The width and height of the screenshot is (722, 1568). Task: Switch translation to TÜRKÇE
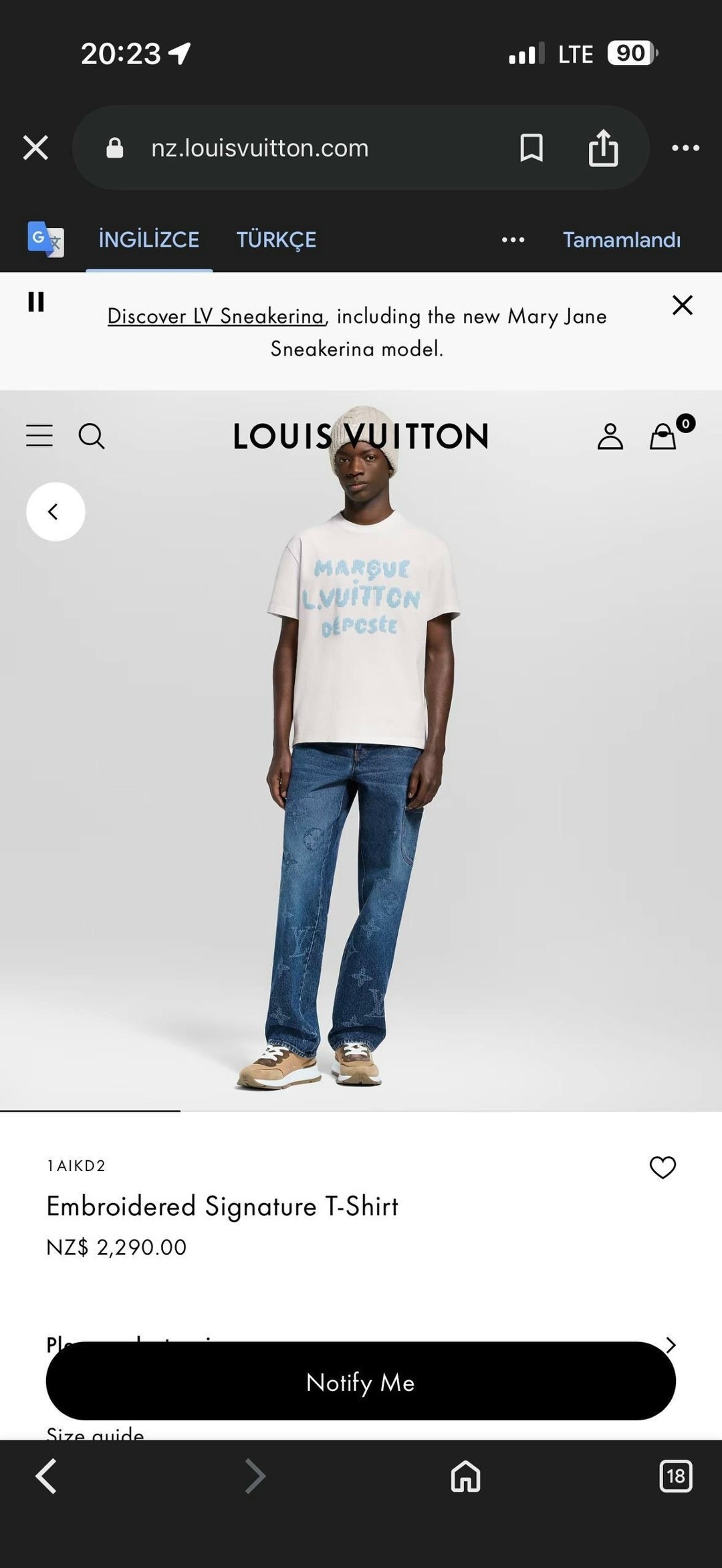coord(275,240)
